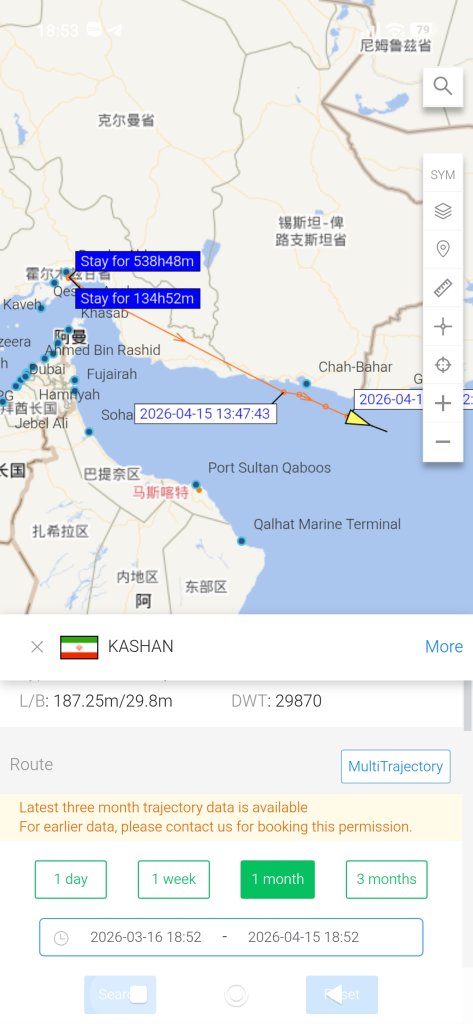Toggle the SYM symbols option
This screenshot has width=473, height=1024.
pos(443,175)
